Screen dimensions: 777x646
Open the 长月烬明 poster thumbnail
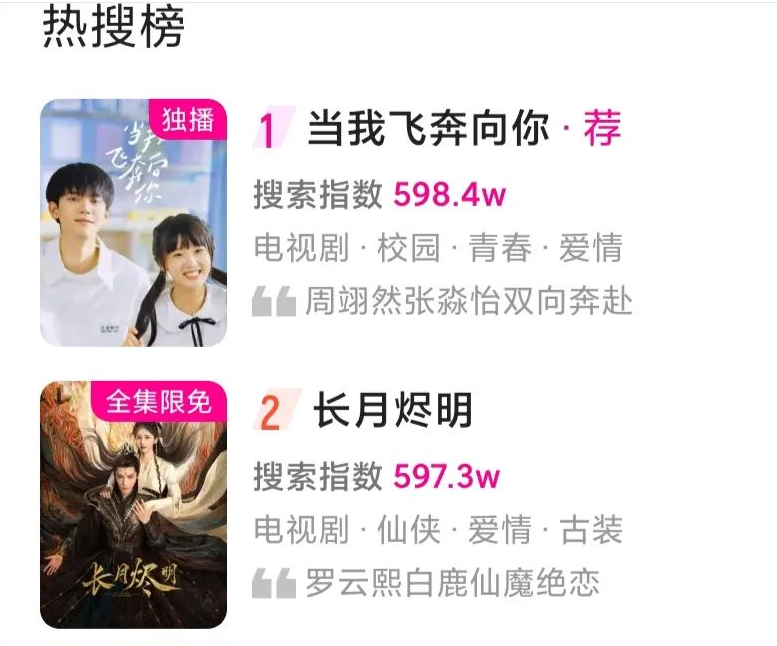[x=133, y=504]
